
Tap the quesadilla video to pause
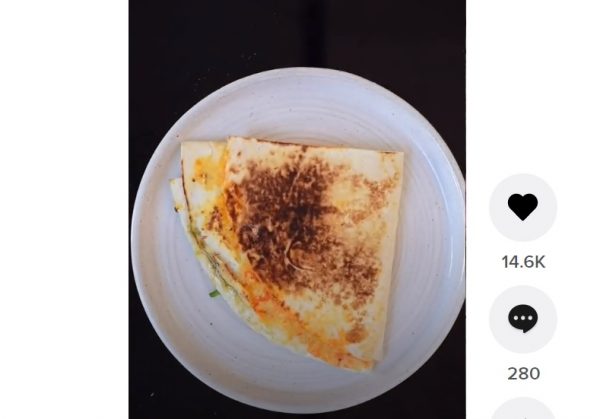(297, 240)
